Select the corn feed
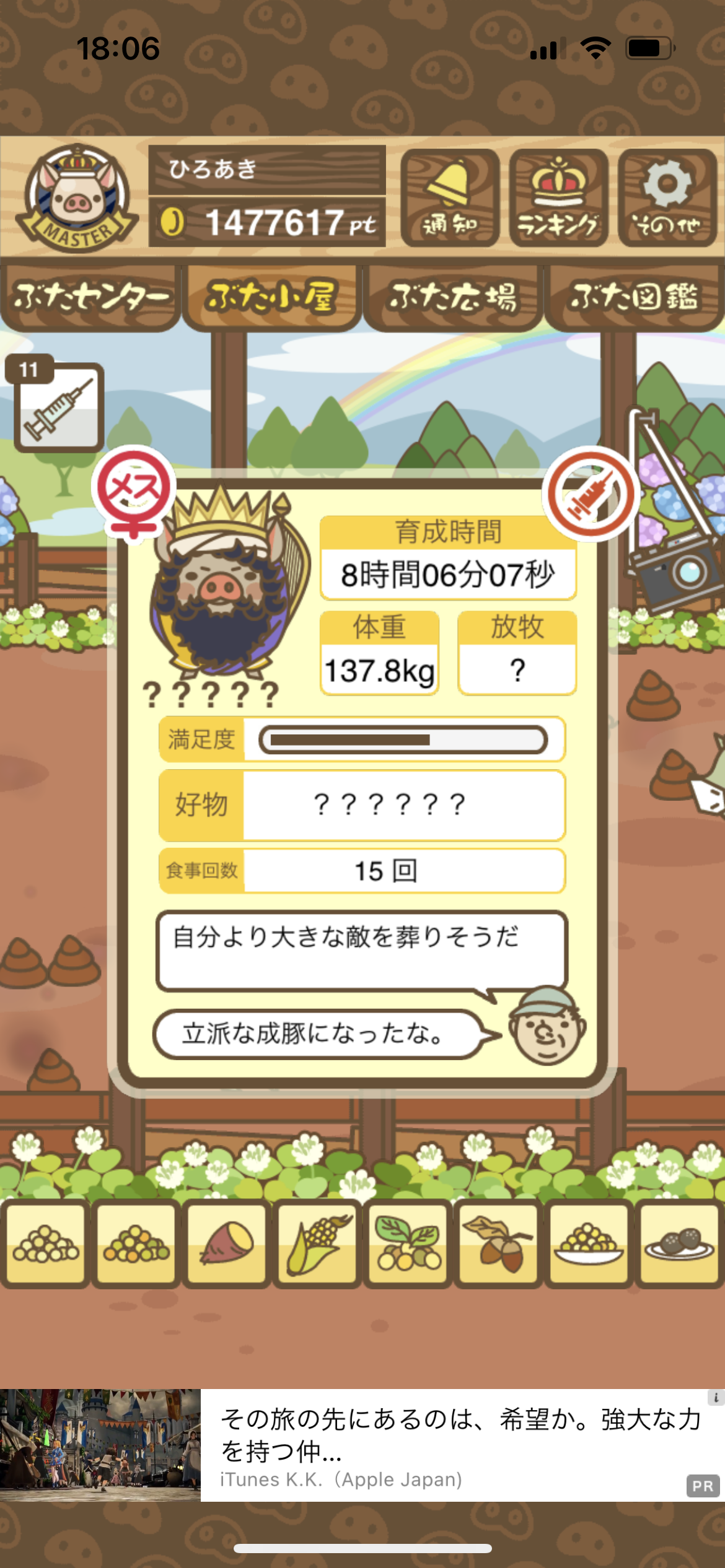This screenshot has width=725, height=1568. (317, 1243)
